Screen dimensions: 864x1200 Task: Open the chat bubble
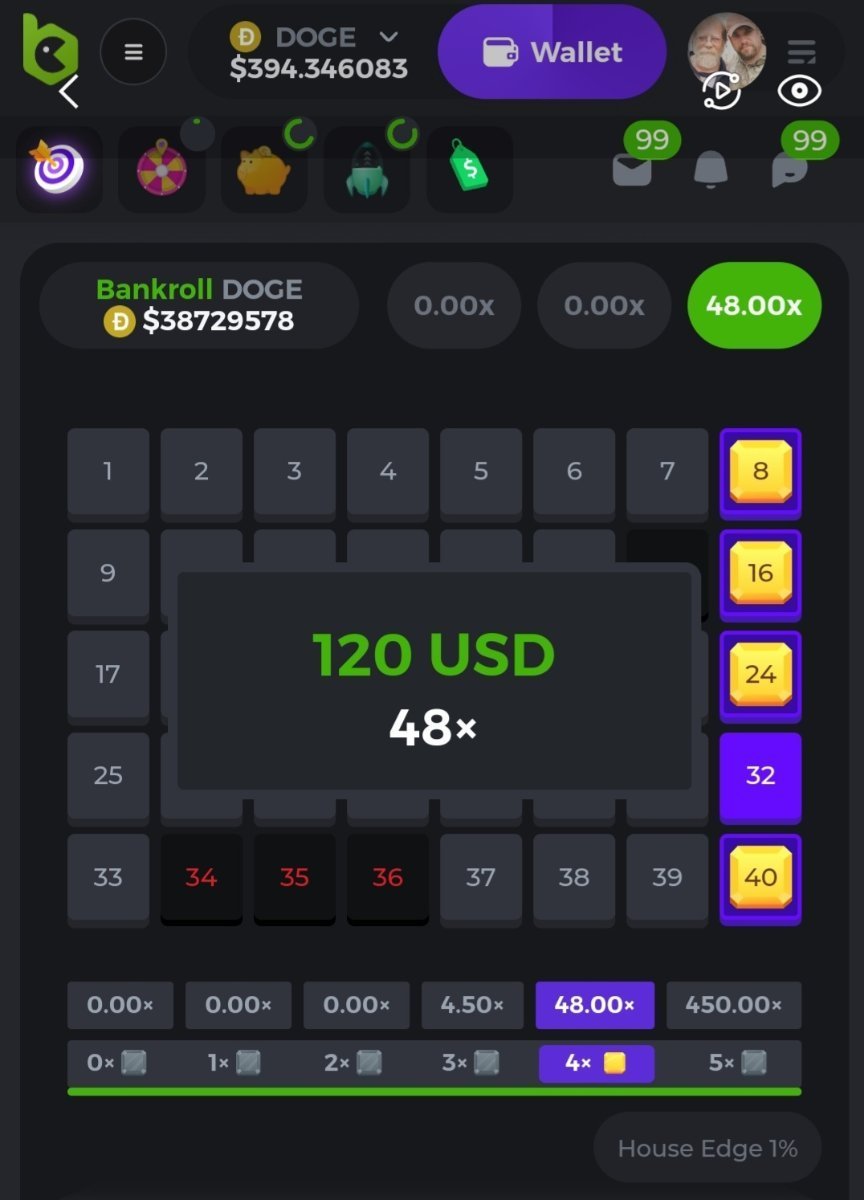[x=789, y=168]
